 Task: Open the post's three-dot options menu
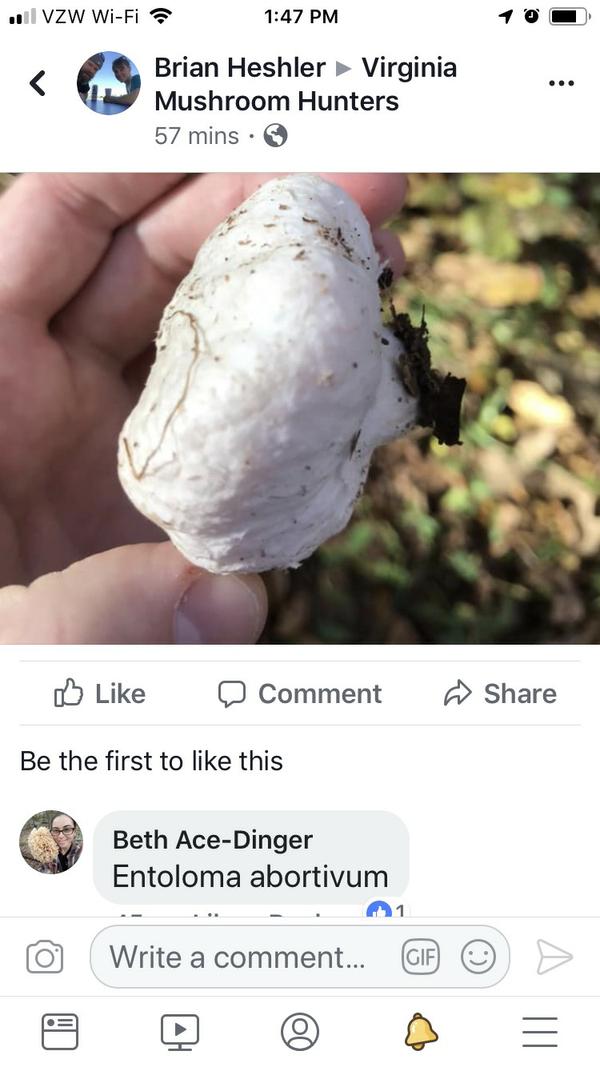562,83
